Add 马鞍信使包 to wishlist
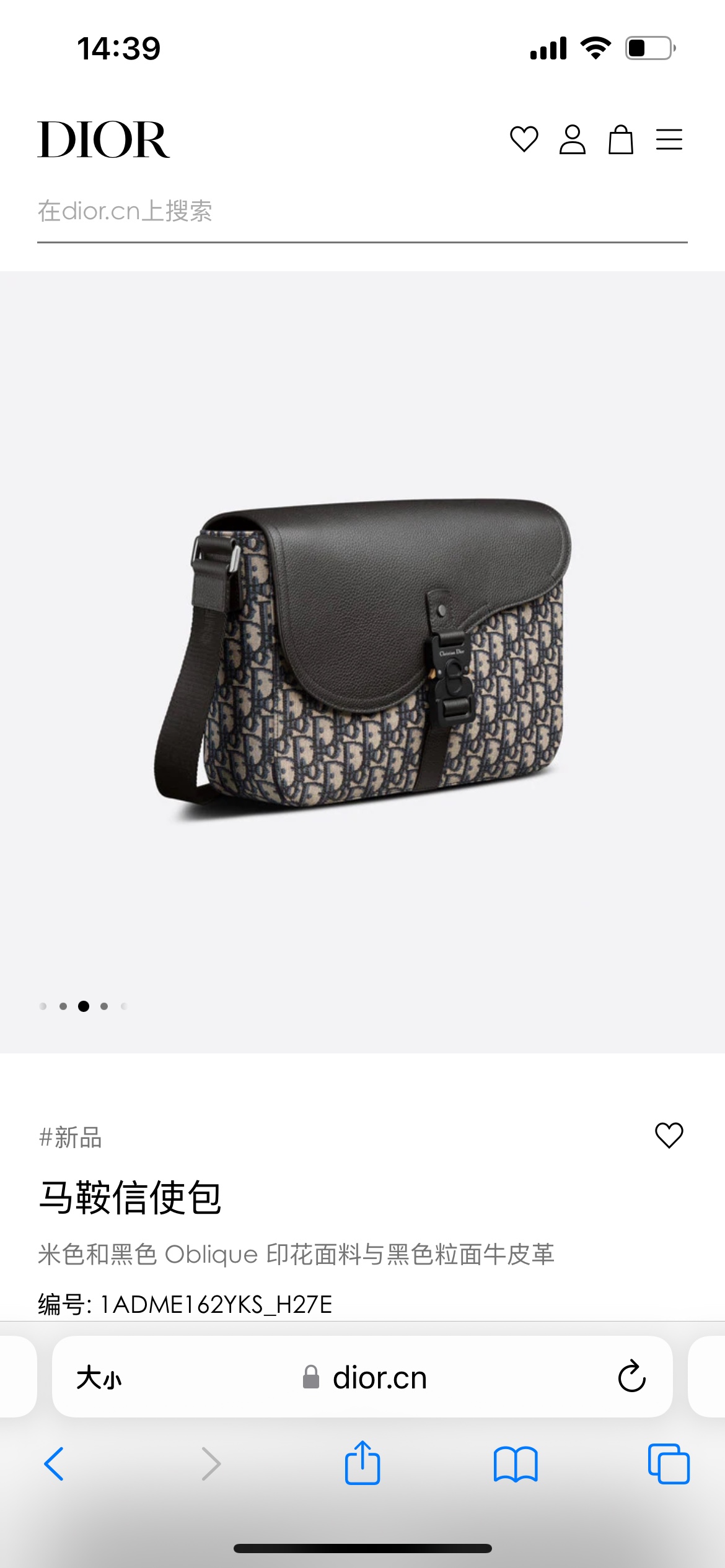This screenshot has height=1568, width=725. [x=669, y=1135]
